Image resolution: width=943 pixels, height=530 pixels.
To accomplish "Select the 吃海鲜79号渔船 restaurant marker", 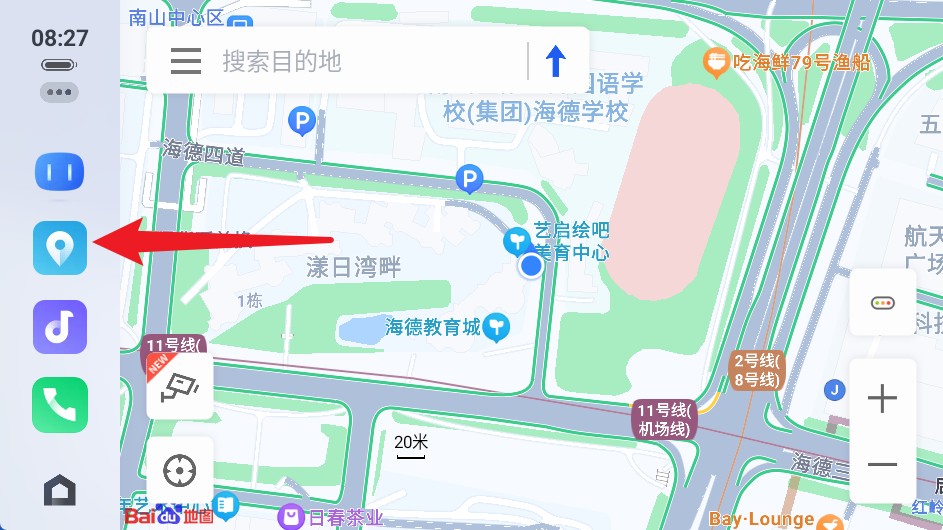I will tap(716, 63).
